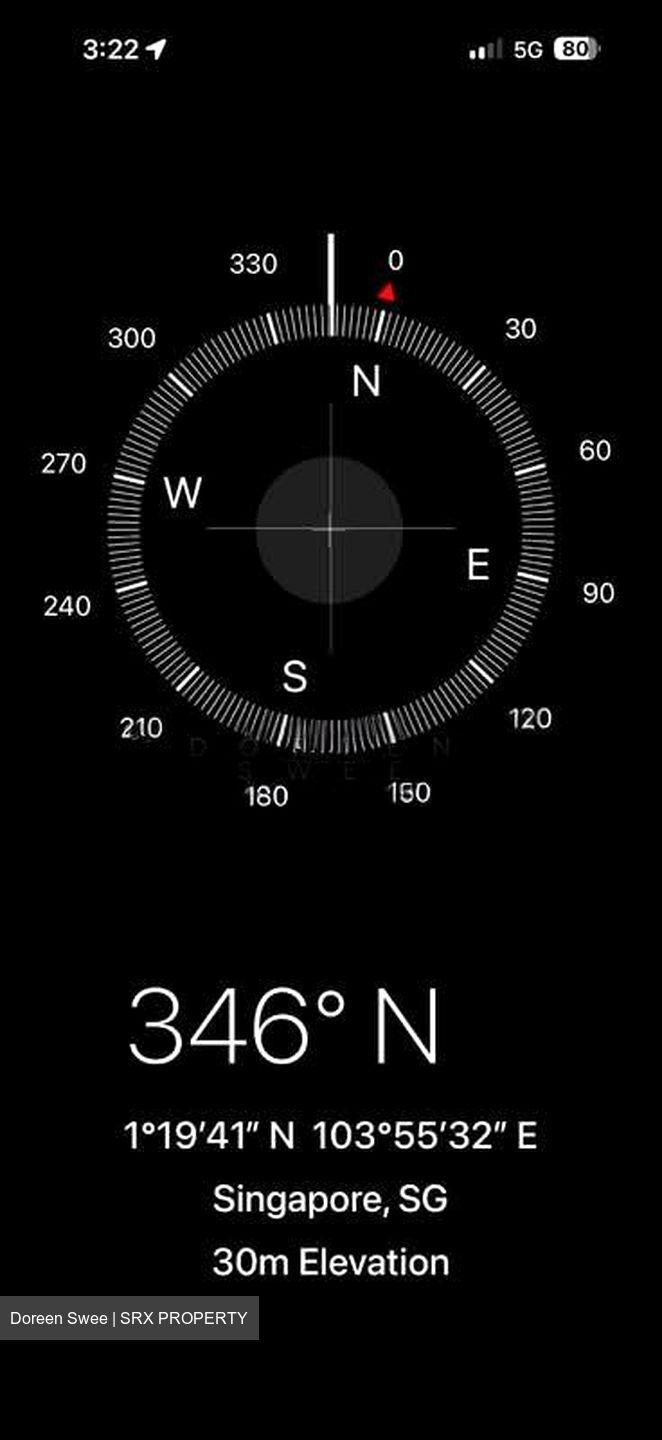The image size is (662, 1440).
Task: Open the coordinates 1°19′41″ N in Maps
Action: tap(209, 1136)
